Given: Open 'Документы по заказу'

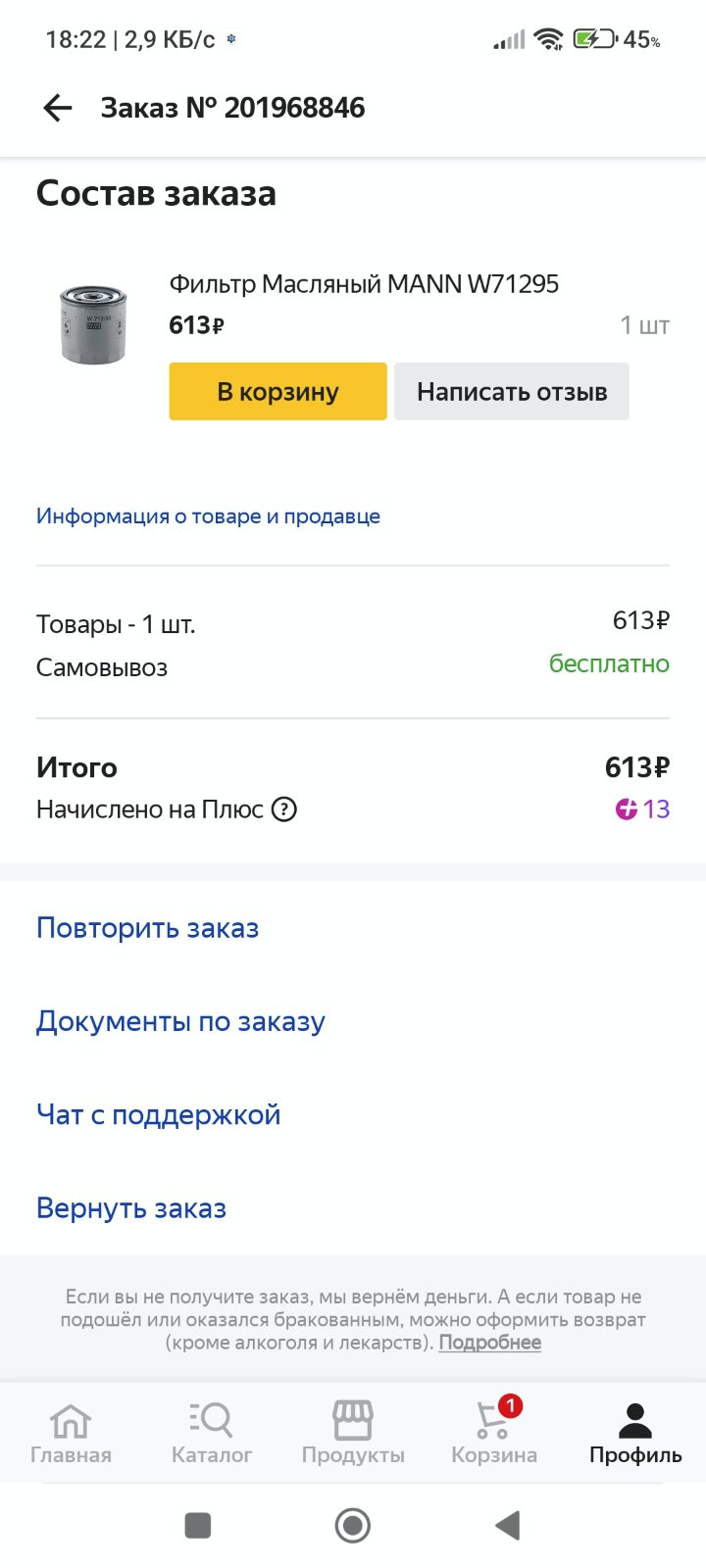Looking at the screenshot, I should tap(180, 1021).
